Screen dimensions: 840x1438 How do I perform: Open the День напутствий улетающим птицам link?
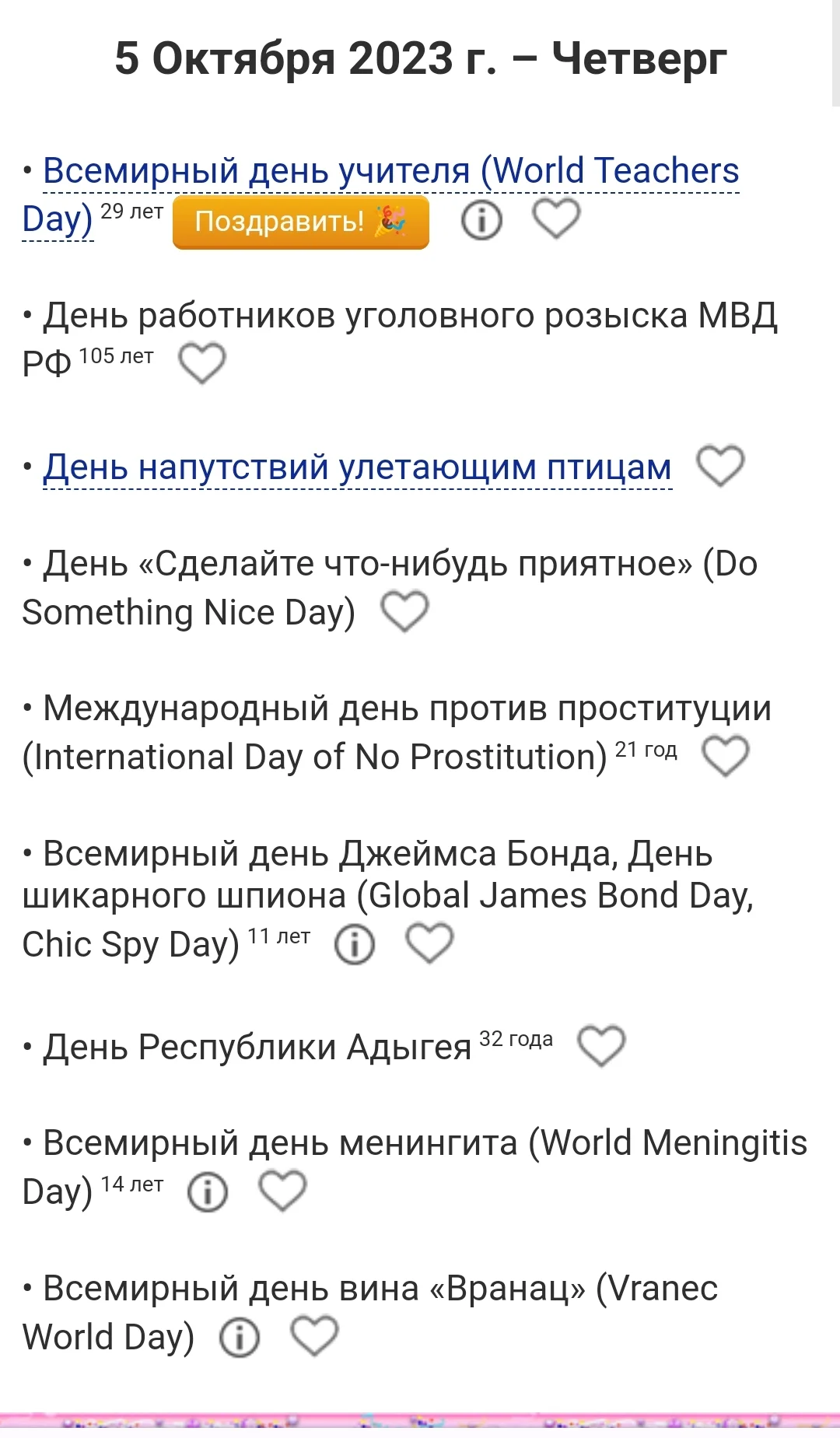pos(356,467)
